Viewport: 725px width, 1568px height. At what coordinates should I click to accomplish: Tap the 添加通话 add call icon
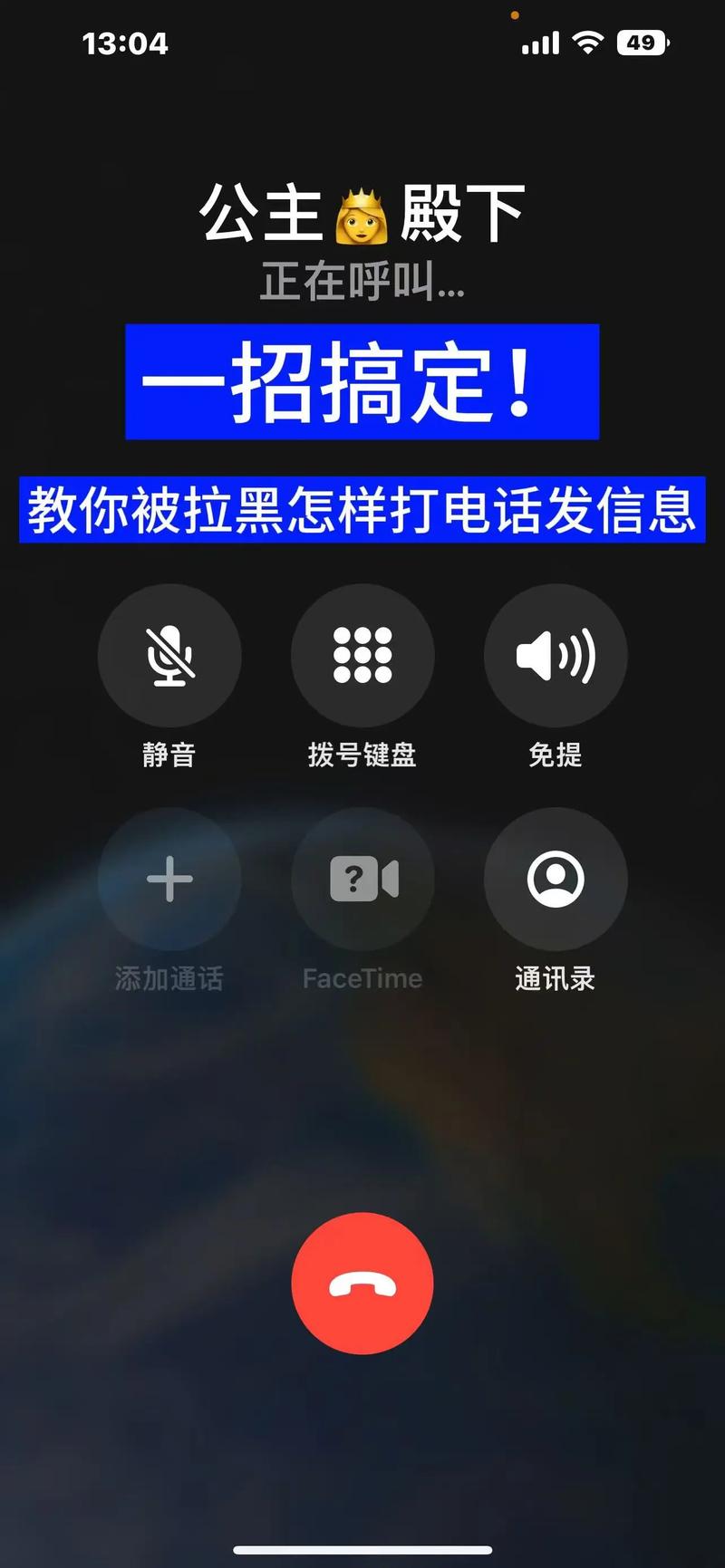coord(169,877)
